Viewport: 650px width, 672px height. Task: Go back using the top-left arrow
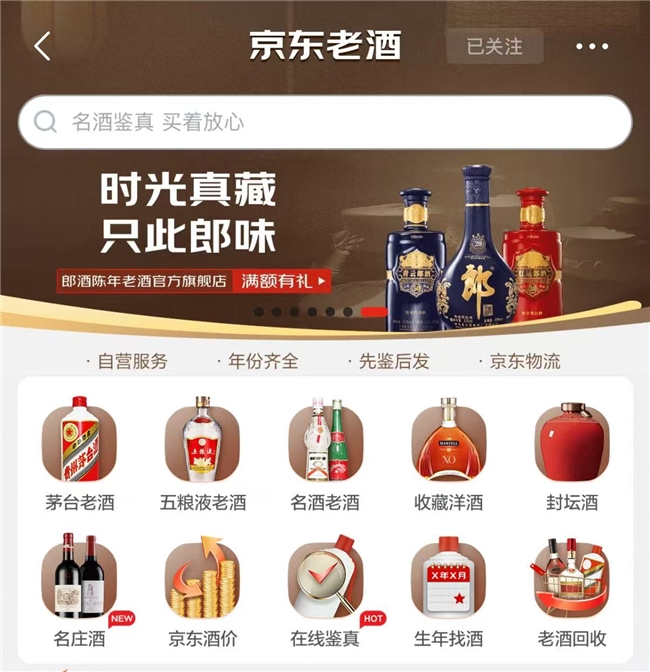pos(42,46)
